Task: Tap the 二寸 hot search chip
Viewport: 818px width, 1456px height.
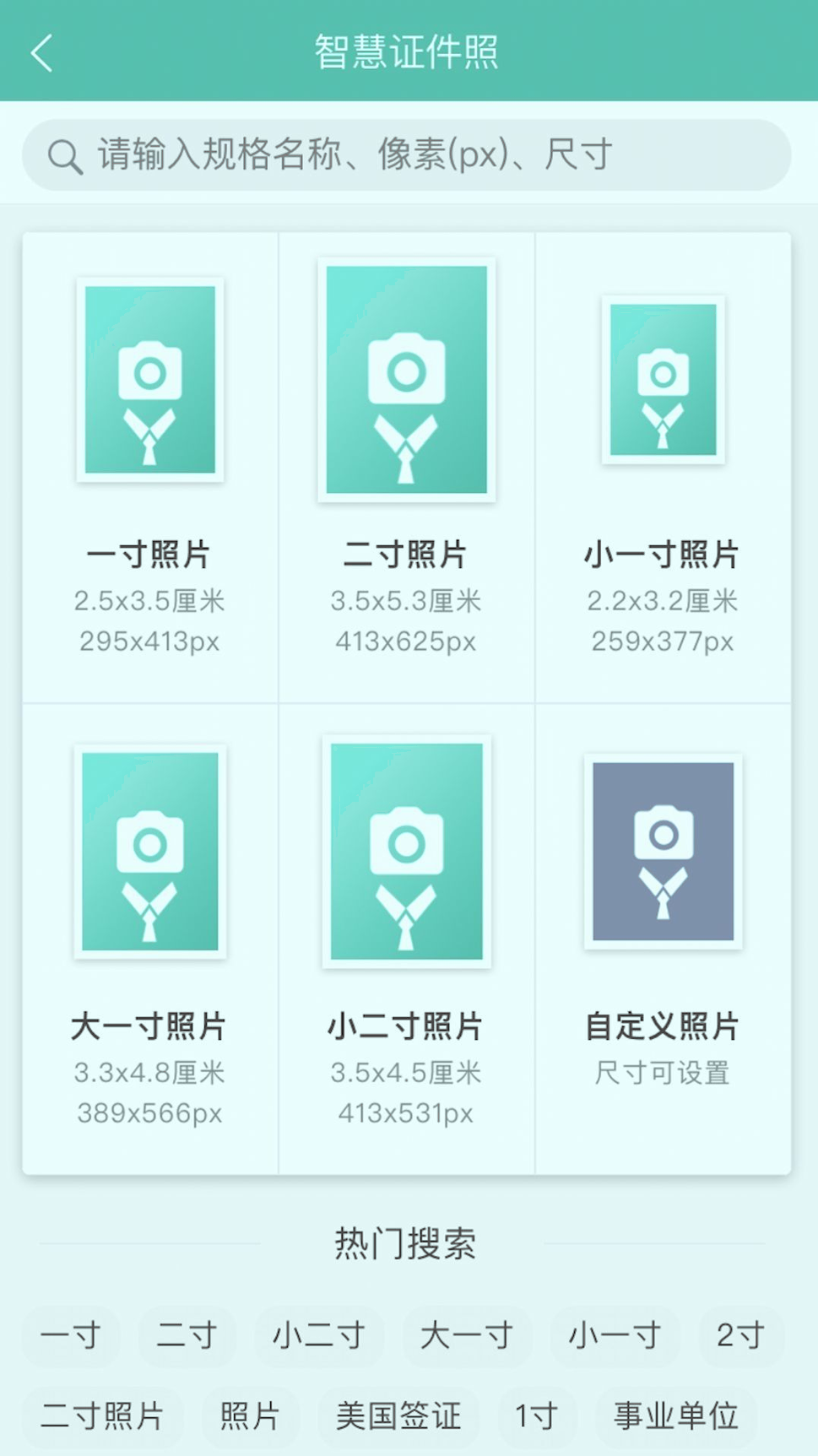Action: [x=187, y=1336]
